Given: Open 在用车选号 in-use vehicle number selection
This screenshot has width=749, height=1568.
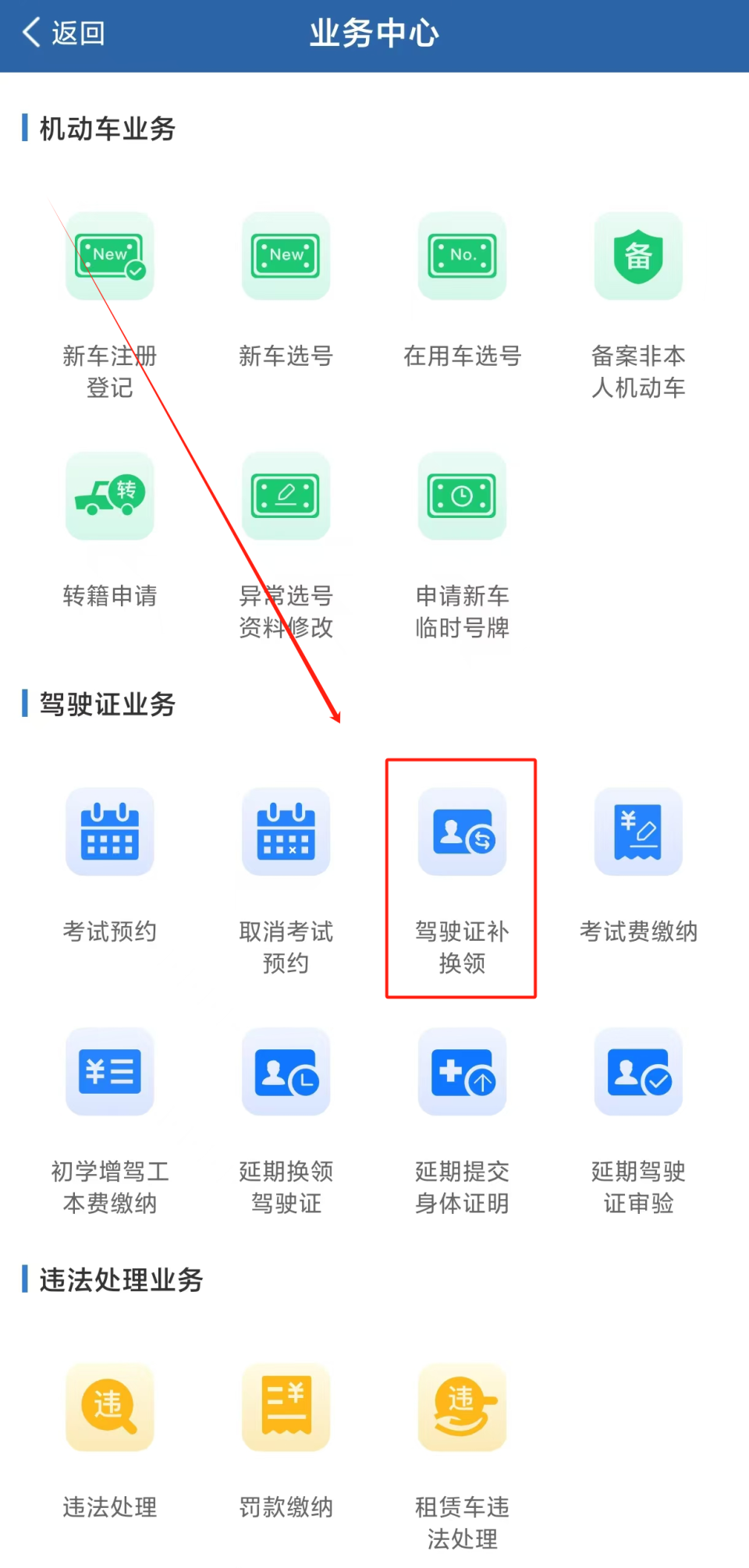Looking at the screenshot, I should (462, 257).
